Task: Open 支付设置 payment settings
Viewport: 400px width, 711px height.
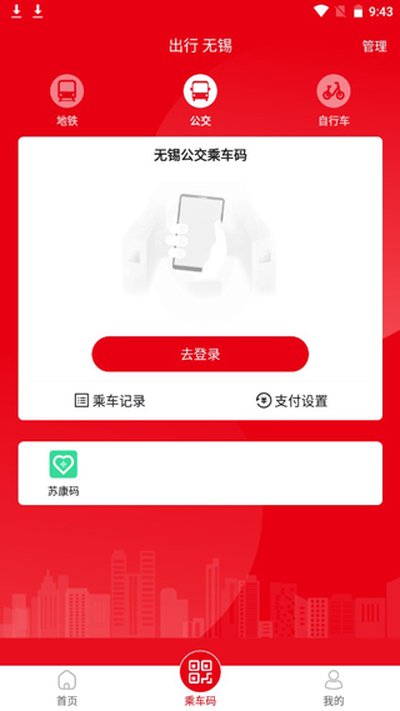Action: [292, 401]
